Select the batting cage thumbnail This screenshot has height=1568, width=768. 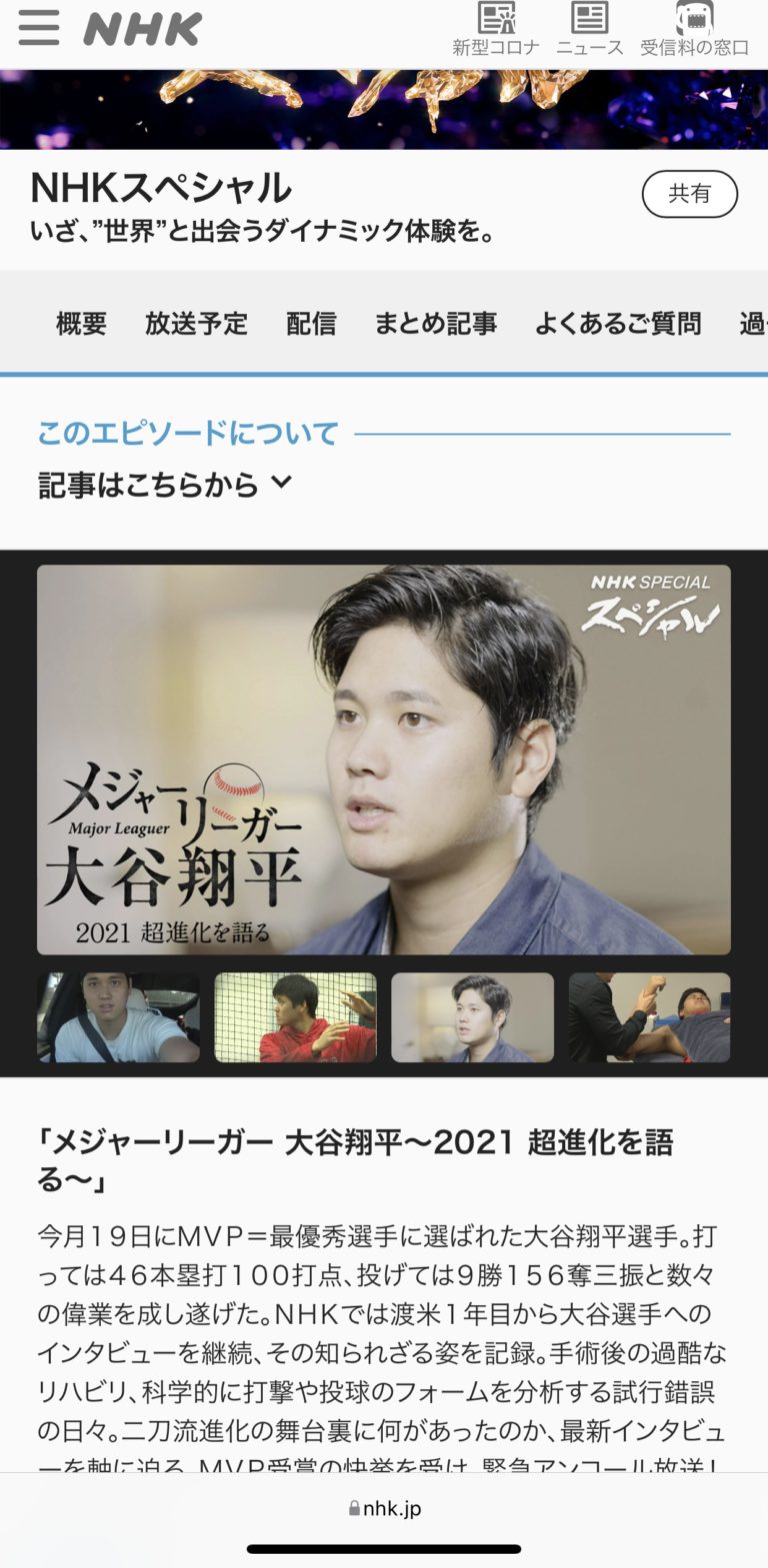295,1017
